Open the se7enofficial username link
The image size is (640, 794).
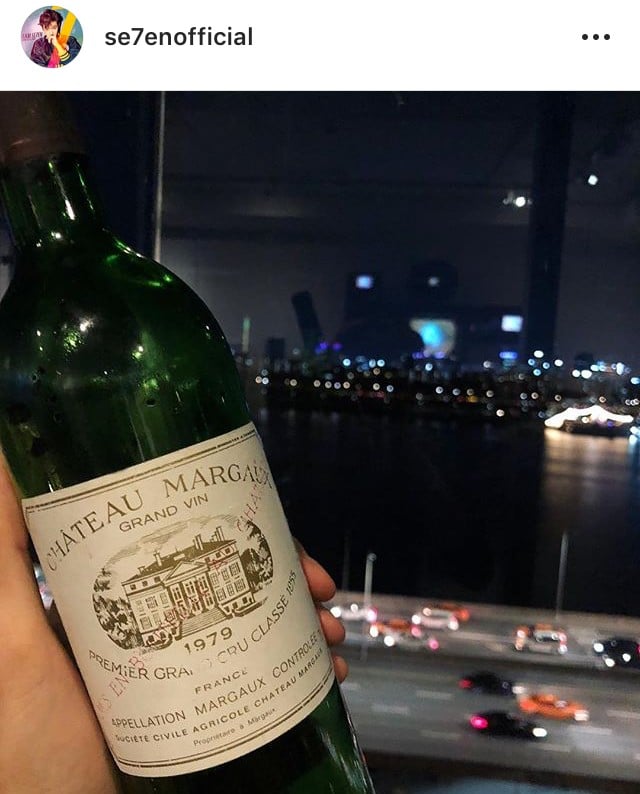(x=178, y=38)
